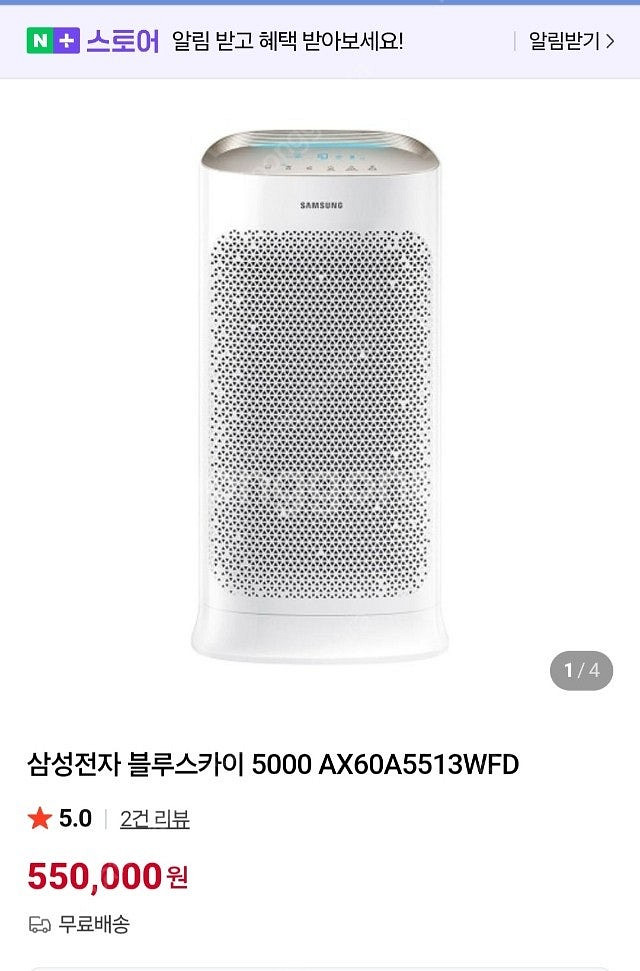640x971 pixels.
Task: Open the 2건 리뷰 reviews link
Action: click(154, 819)
